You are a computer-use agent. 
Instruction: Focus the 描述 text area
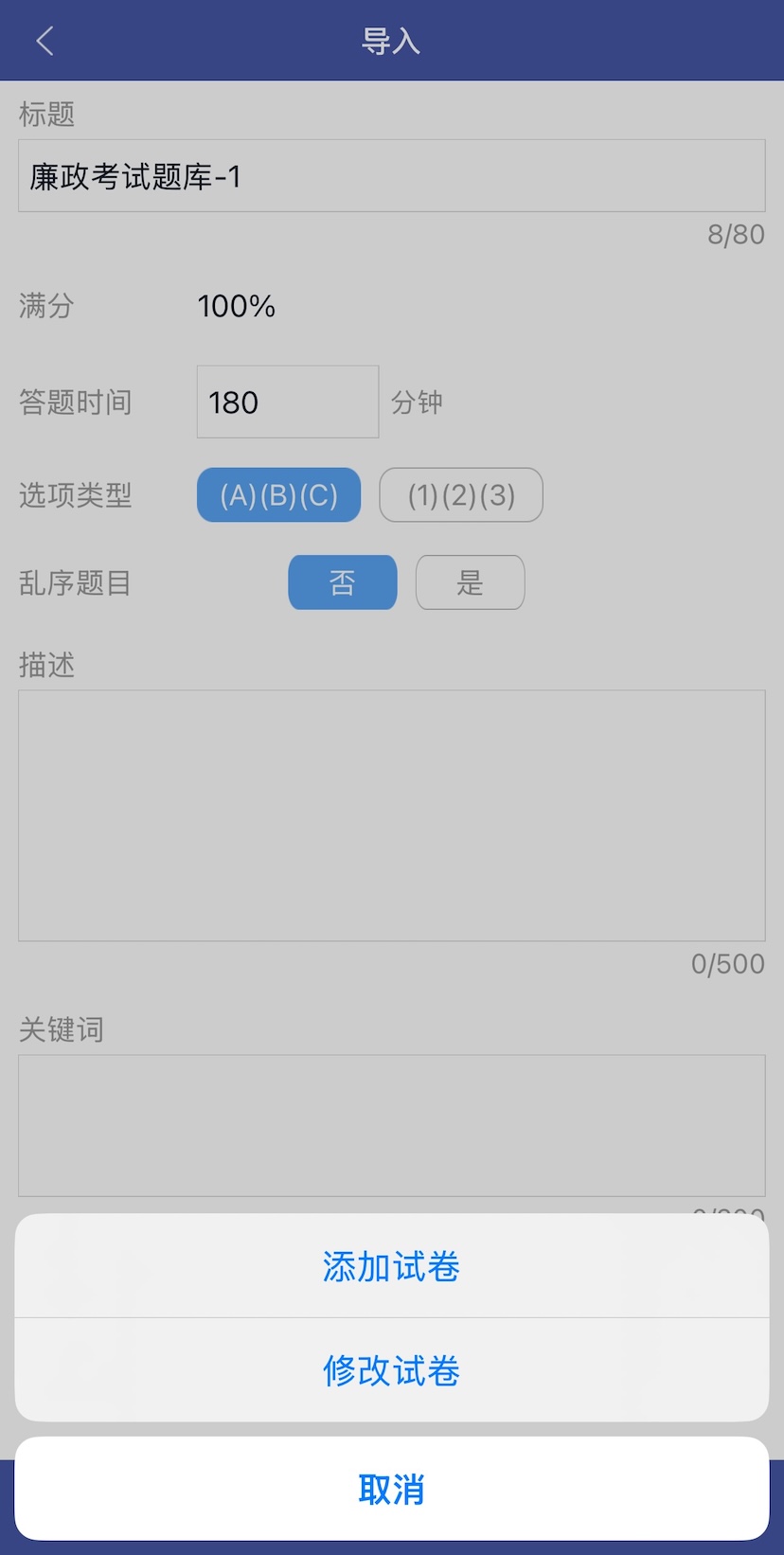click(391, 814)
